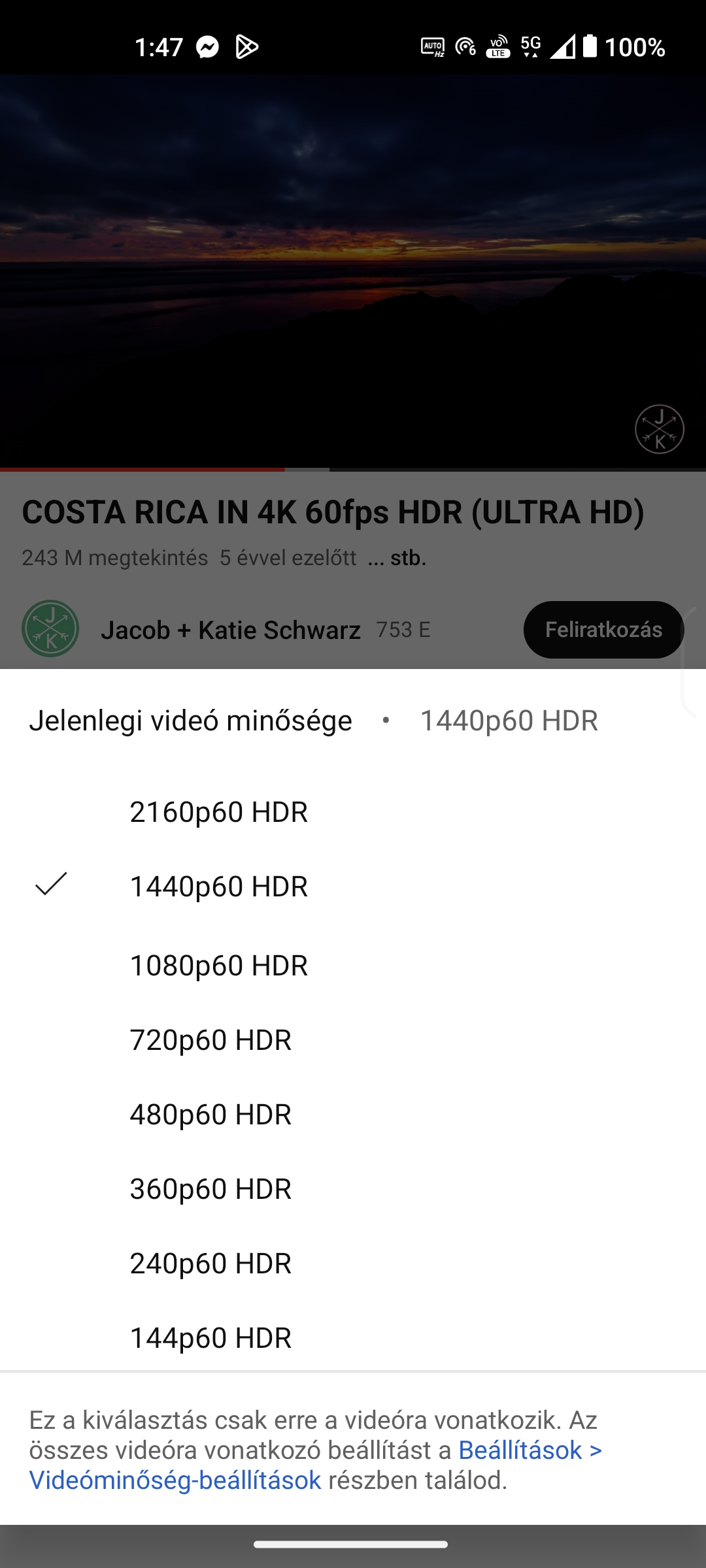This screenshot has height=1568, width=706.
Task: Dismiss the sheet by tapping the dimmed video
Action: 353,271
